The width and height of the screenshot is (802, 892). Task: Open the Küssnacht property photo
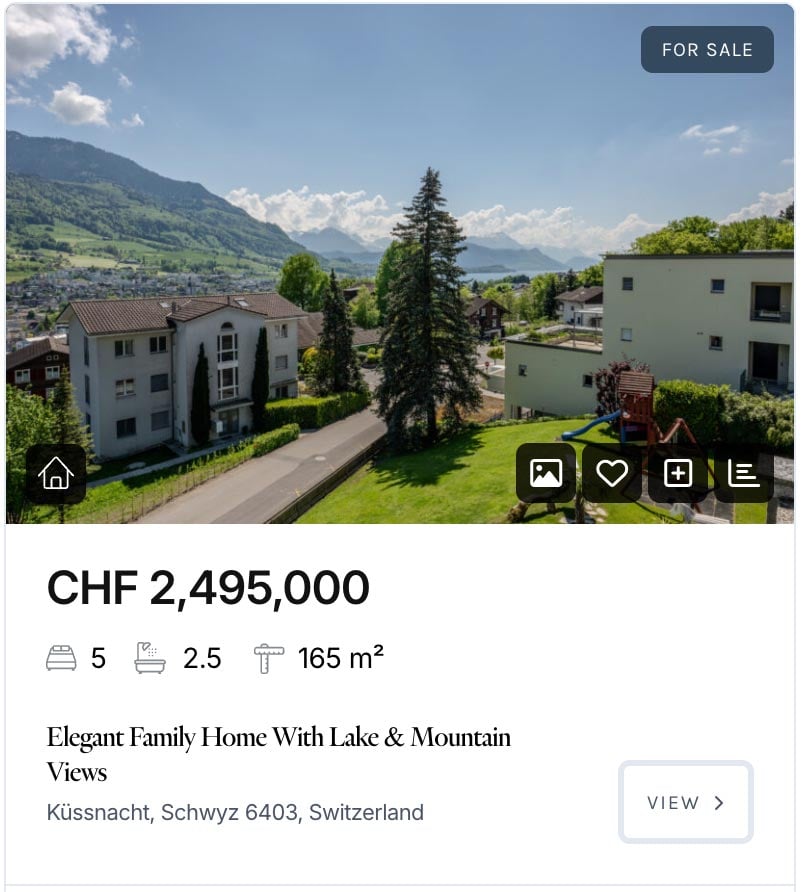tap(400, 250)
